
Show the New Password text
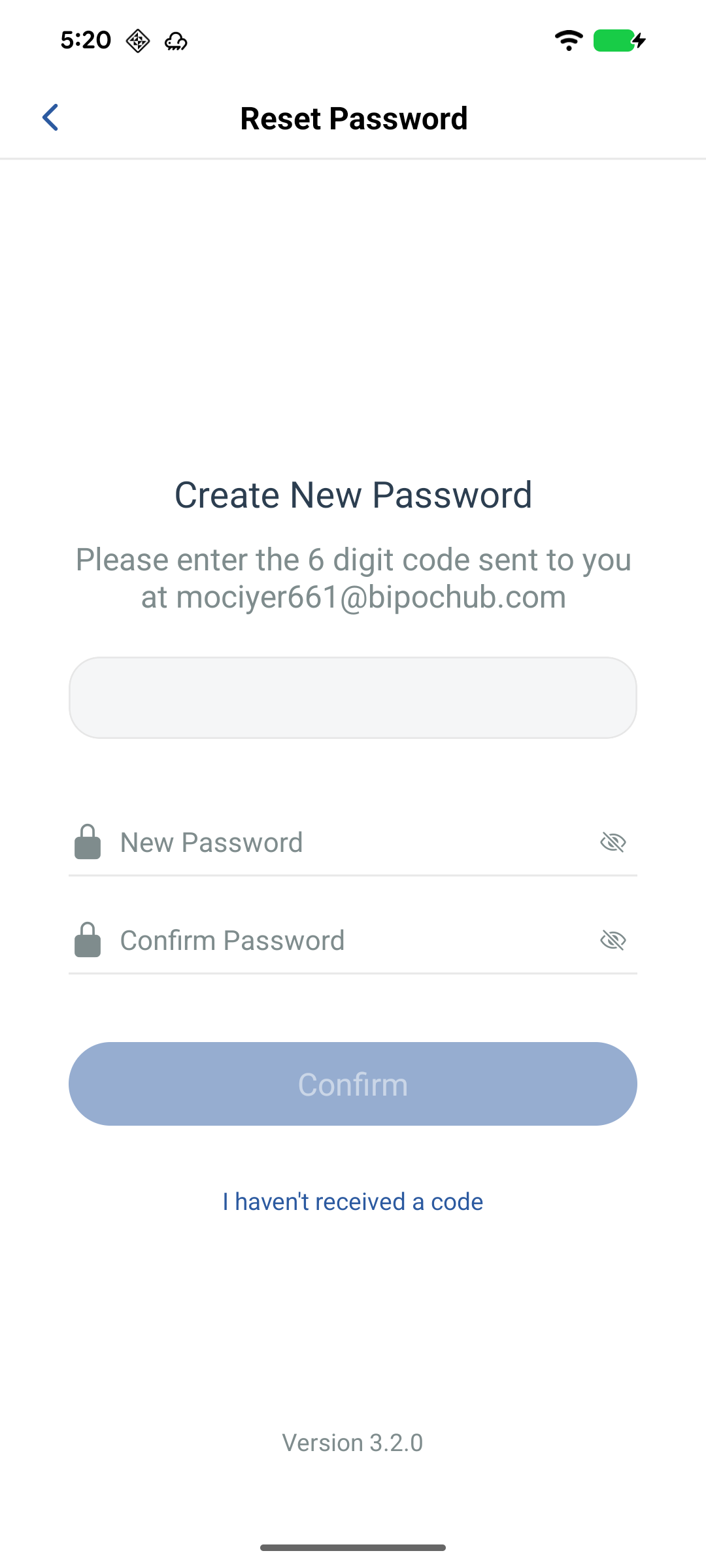pyautogui.click(x=613, y=843)
